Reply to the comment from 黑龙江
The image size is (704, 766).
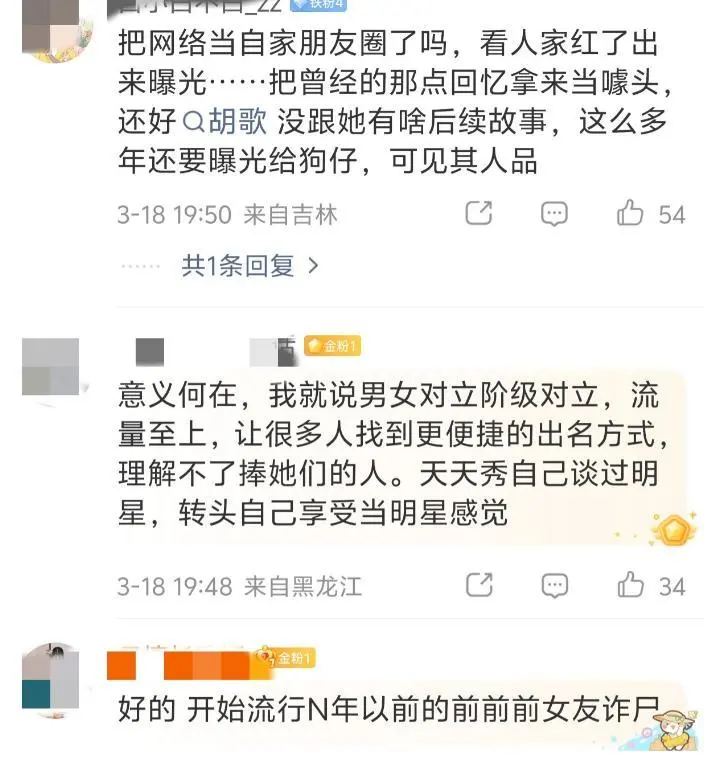tap(554, 585)
